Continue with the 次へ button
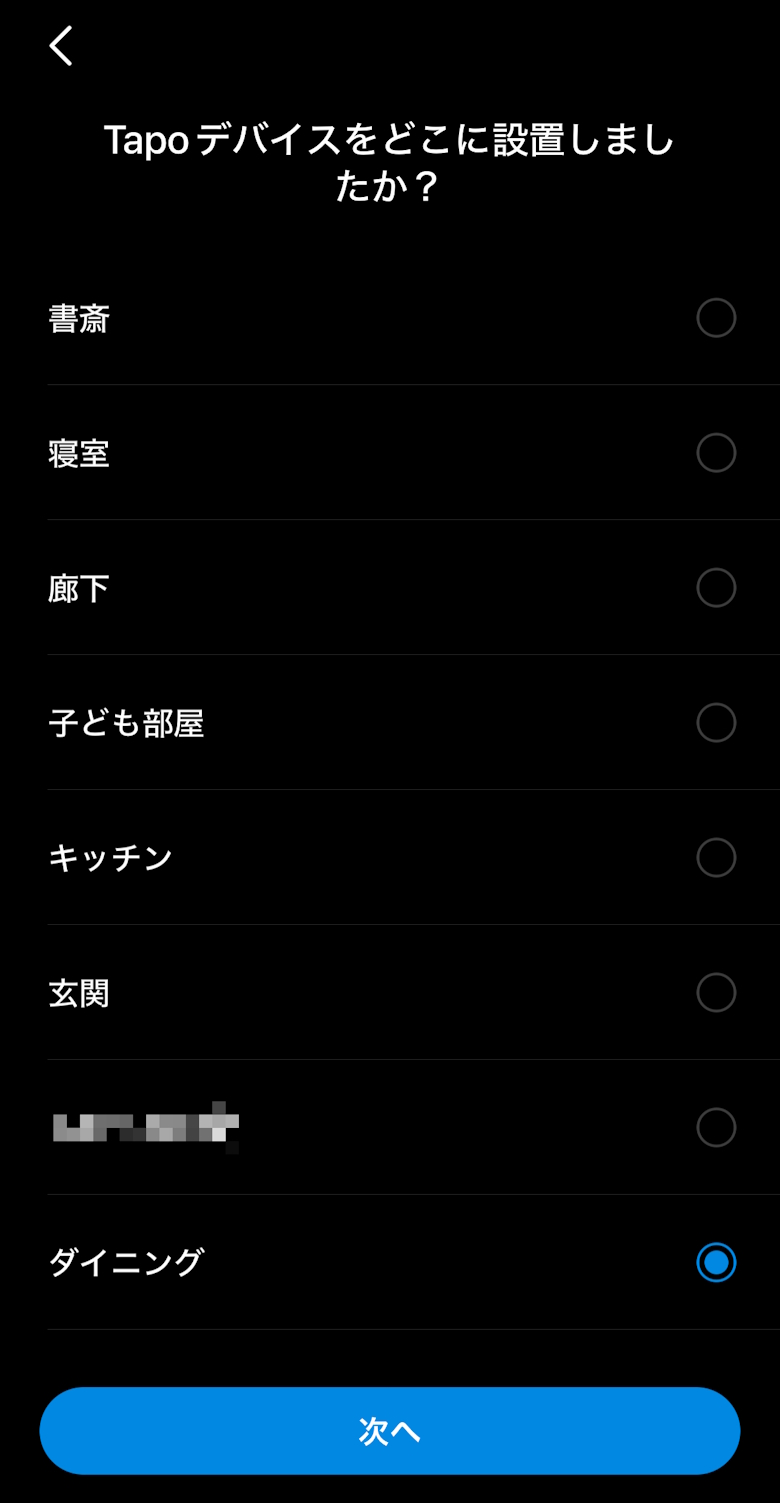This screenshot has height=1503, width=780. pos(390,1431)
